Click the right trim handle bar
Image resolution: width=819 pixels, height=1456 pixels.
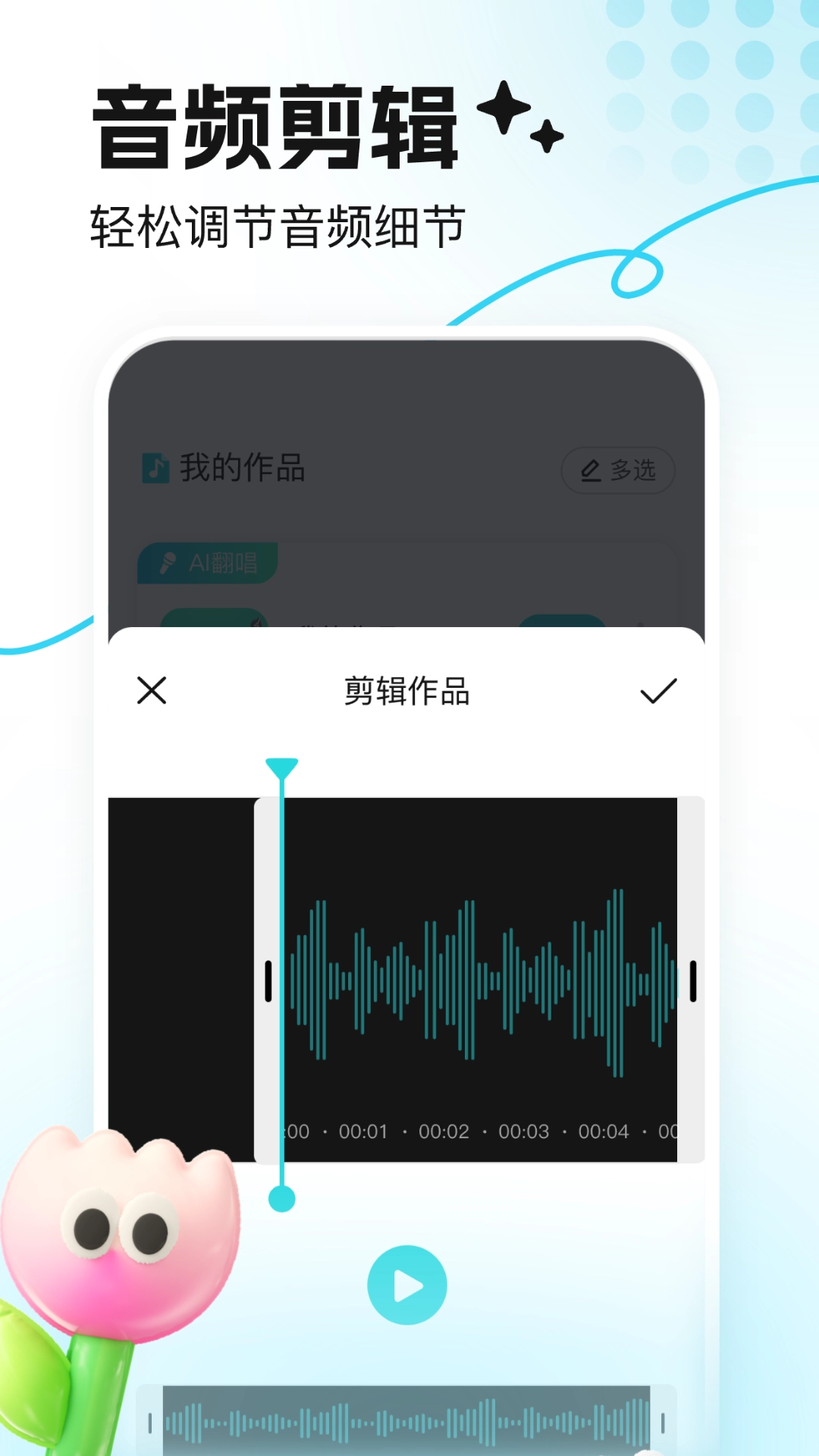[x=692, y=978]
